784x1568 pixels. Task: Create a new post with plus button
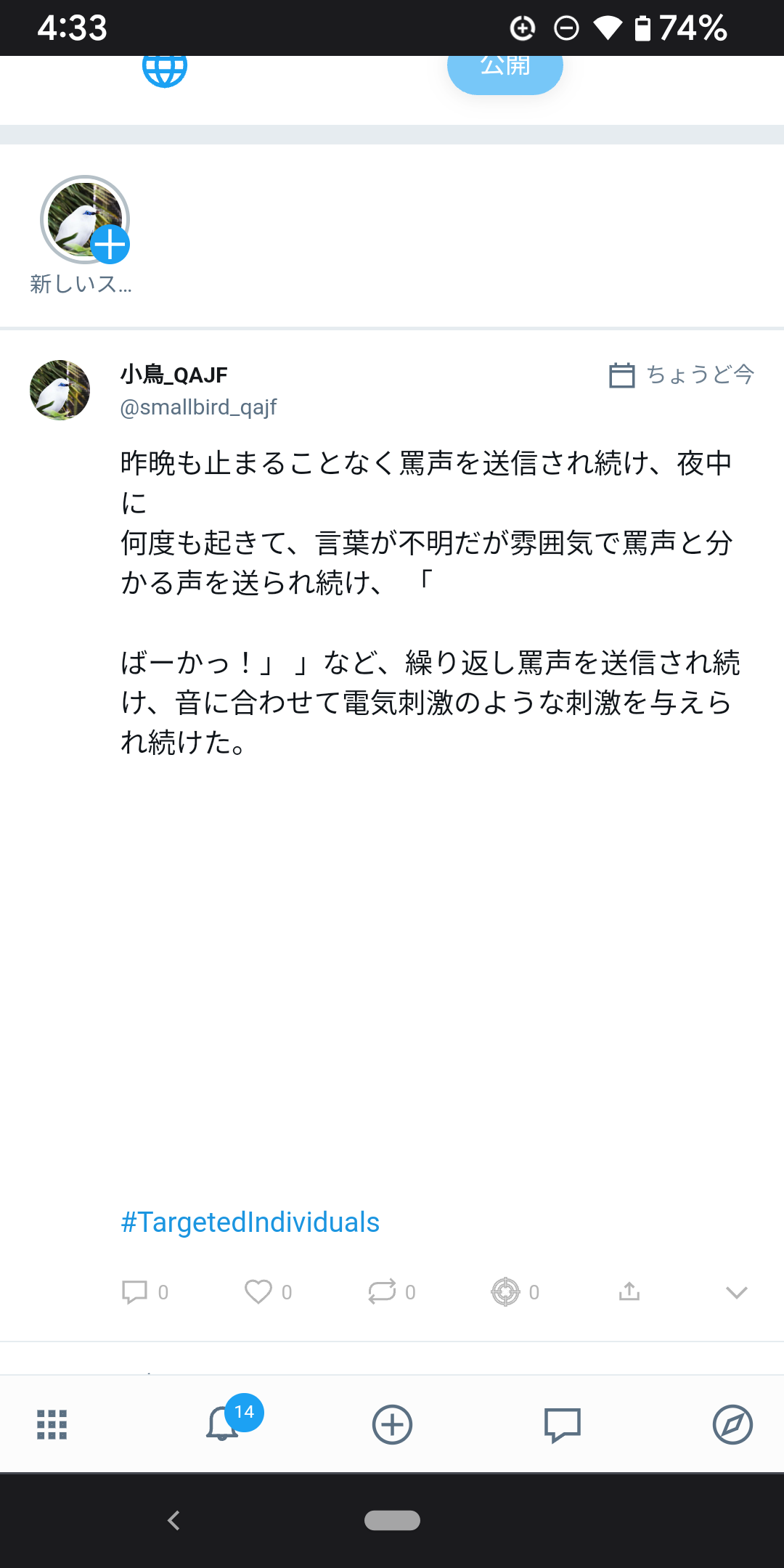(392, 1424)
